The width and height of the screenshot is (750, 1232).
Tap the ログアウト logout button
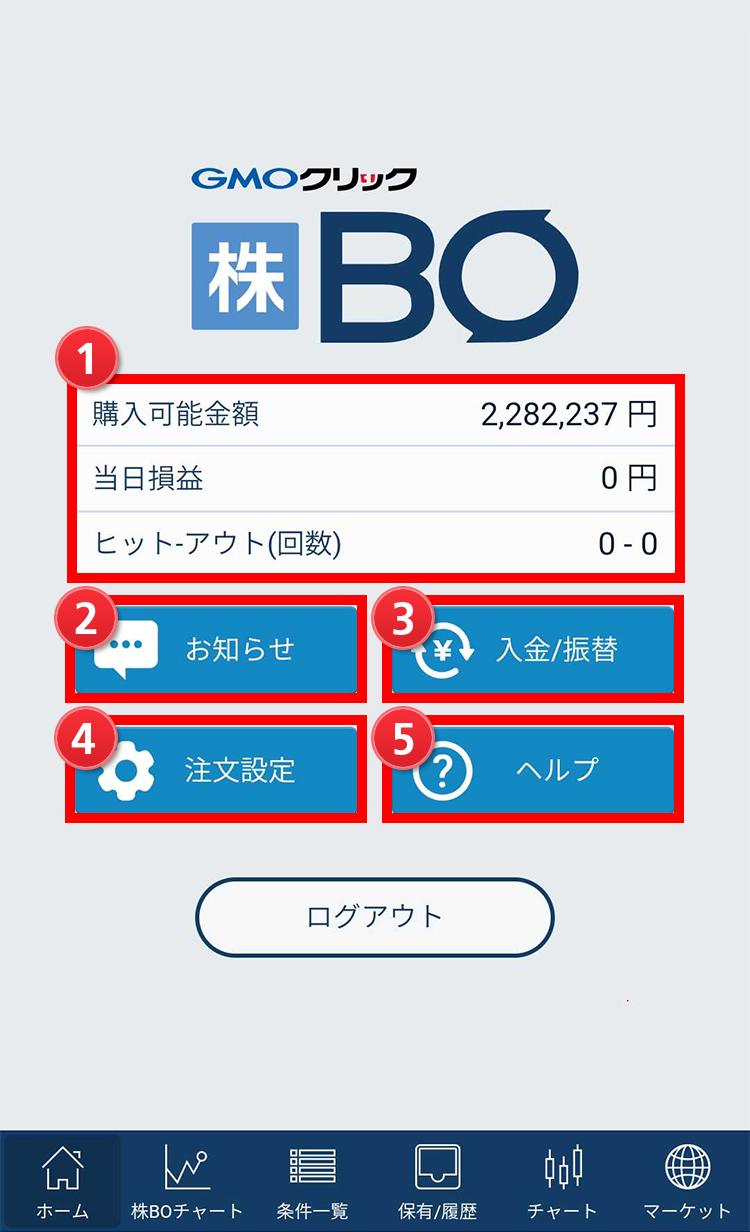(x=374, y=917)
